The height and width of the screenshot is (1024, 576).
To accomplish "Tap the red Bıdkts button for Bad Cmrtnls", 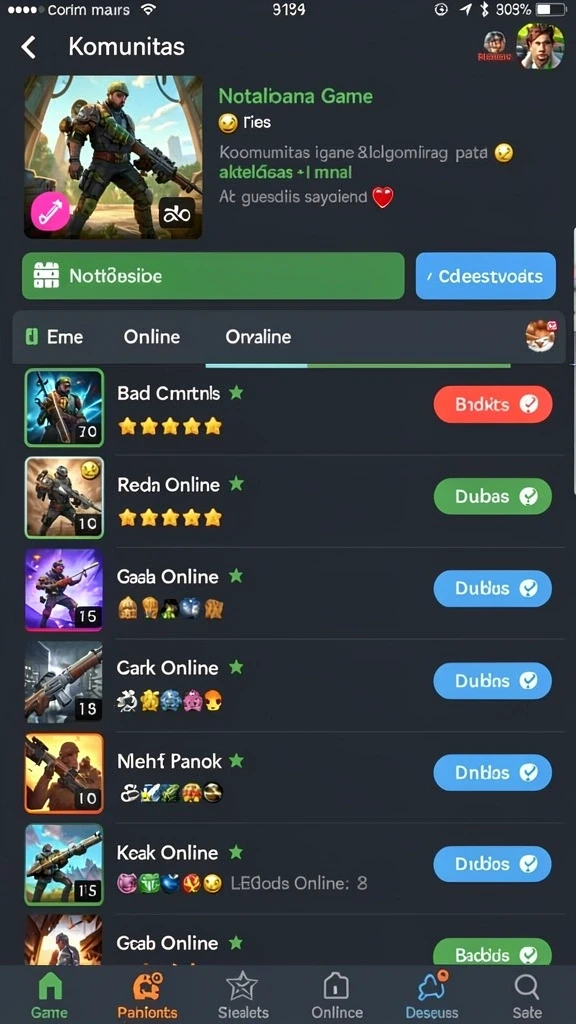I will 493,404.
